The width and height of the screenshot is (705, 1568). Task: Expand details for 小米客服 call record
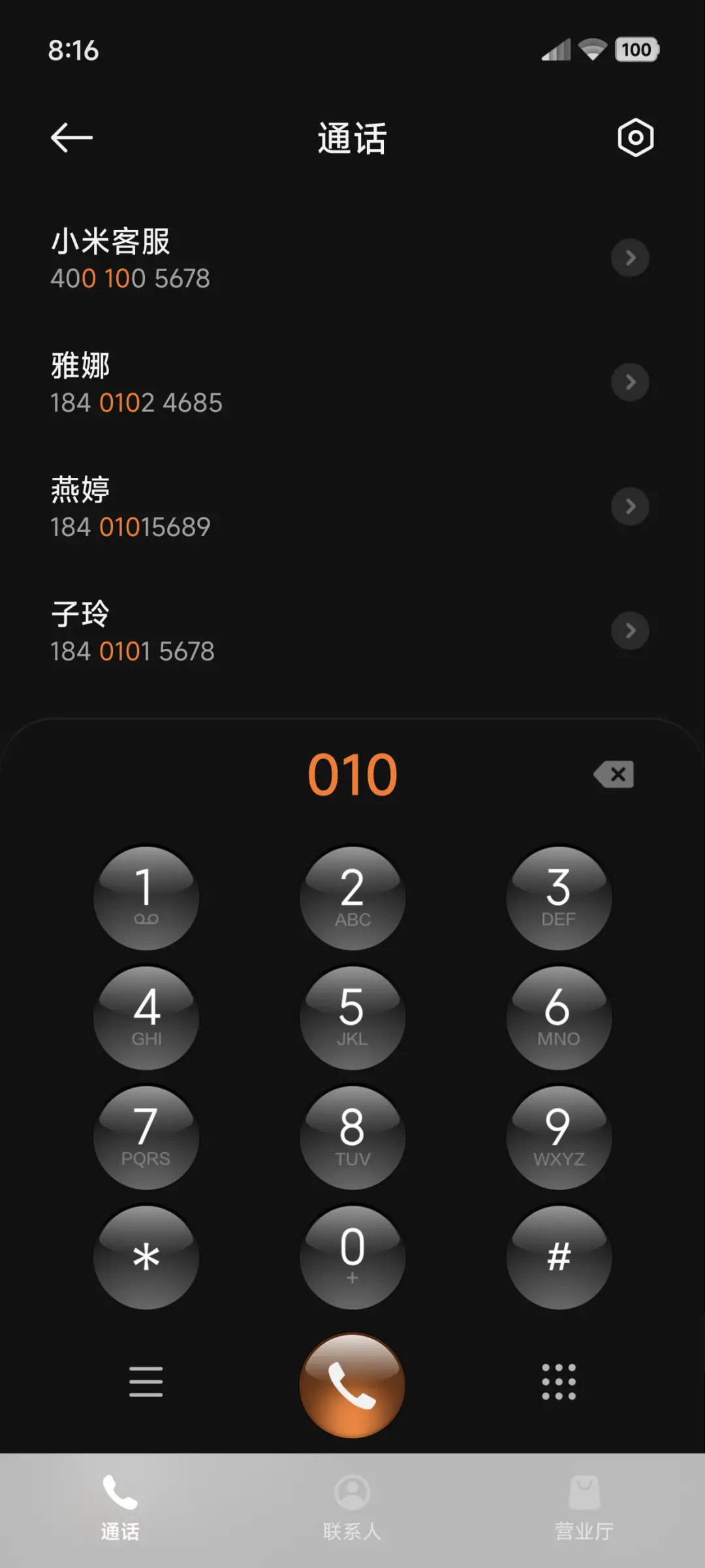tap(631, 259)
